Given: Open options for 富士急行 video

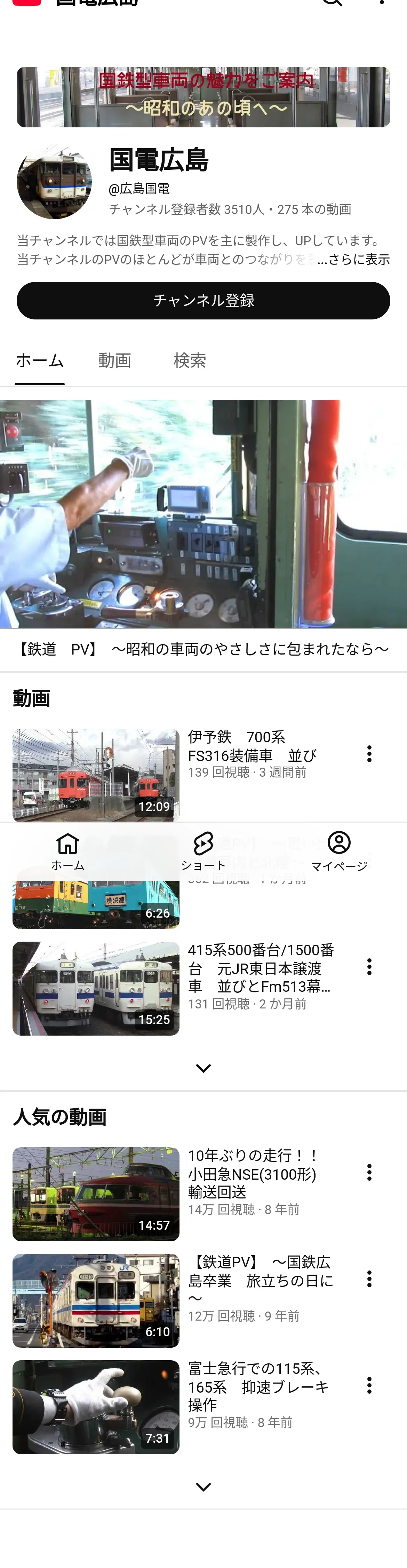Looking at the screenshot, I should coord(369,1385).
